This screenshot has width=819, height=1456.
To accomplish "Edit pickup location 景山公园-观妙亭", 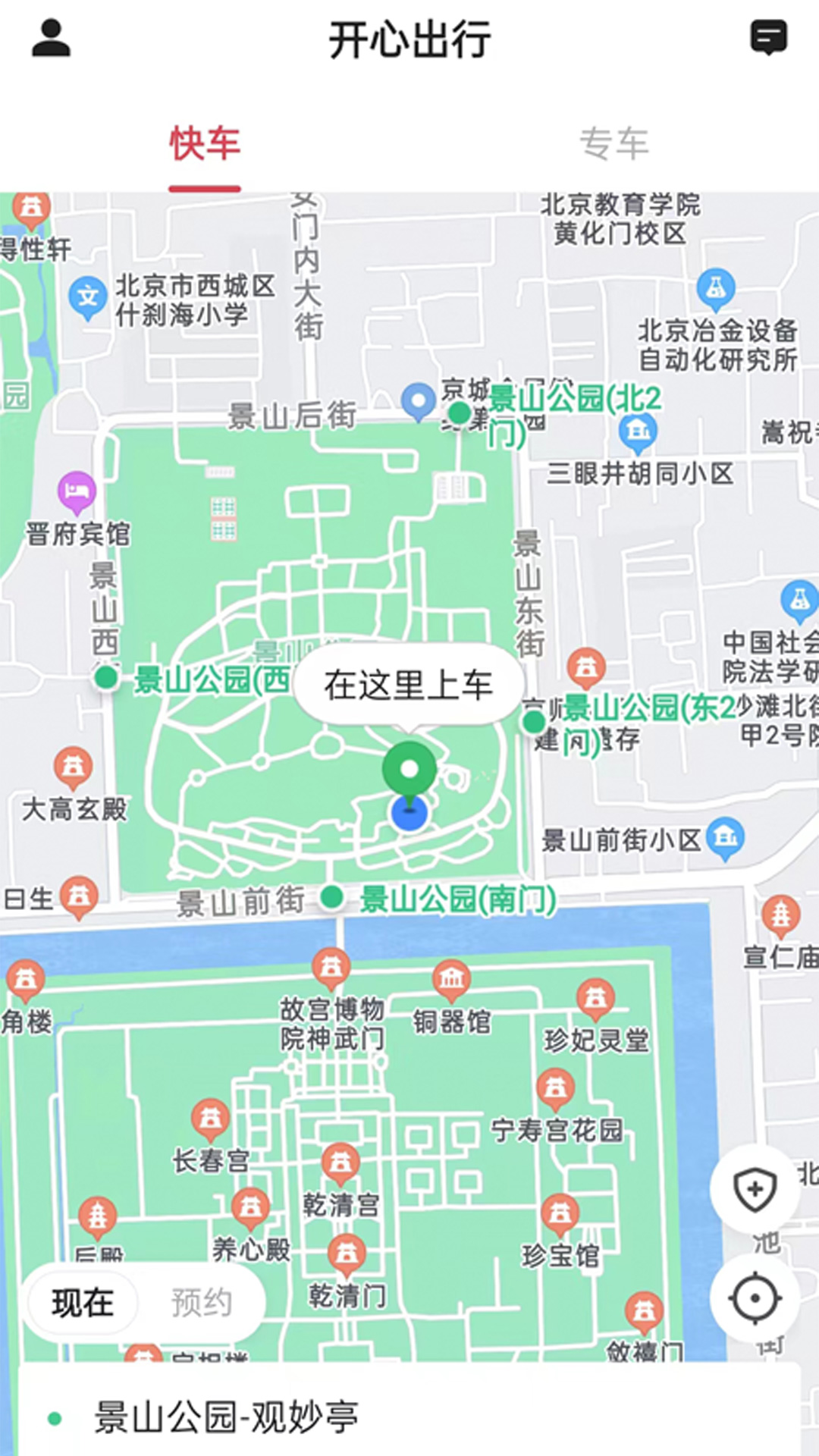I will (409, 1417).
